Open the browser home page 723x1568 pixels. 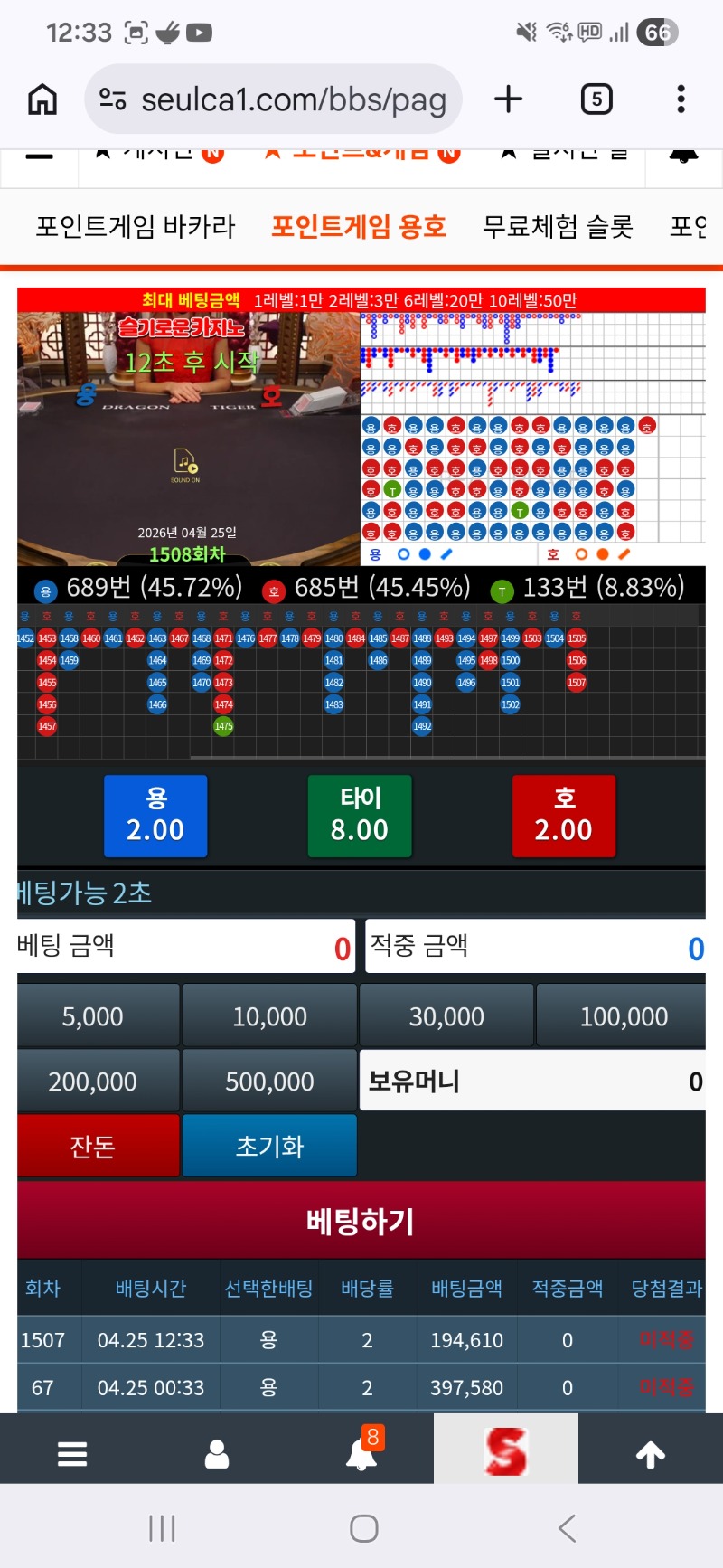click(42, 99)
